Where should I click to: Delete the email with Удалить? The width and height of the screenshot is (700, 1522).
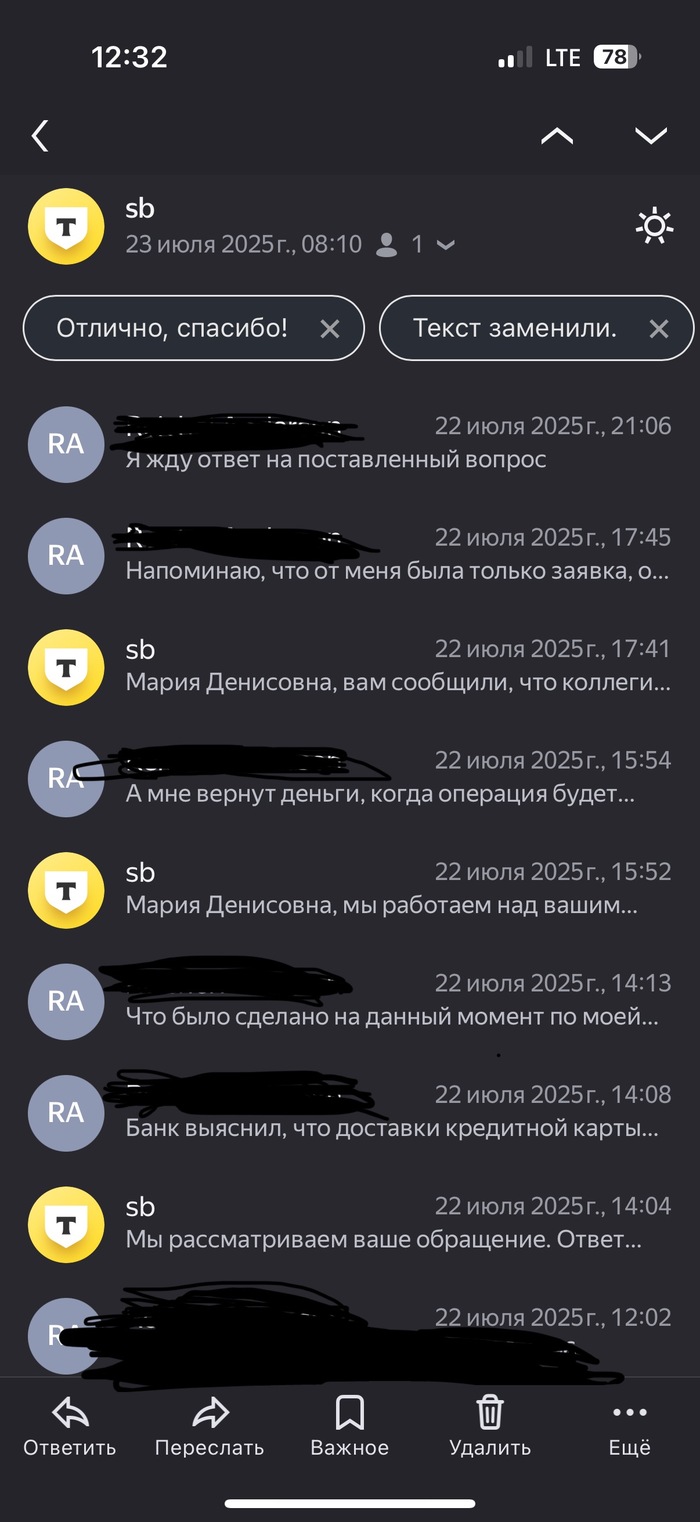click(x=489, y=1427)
